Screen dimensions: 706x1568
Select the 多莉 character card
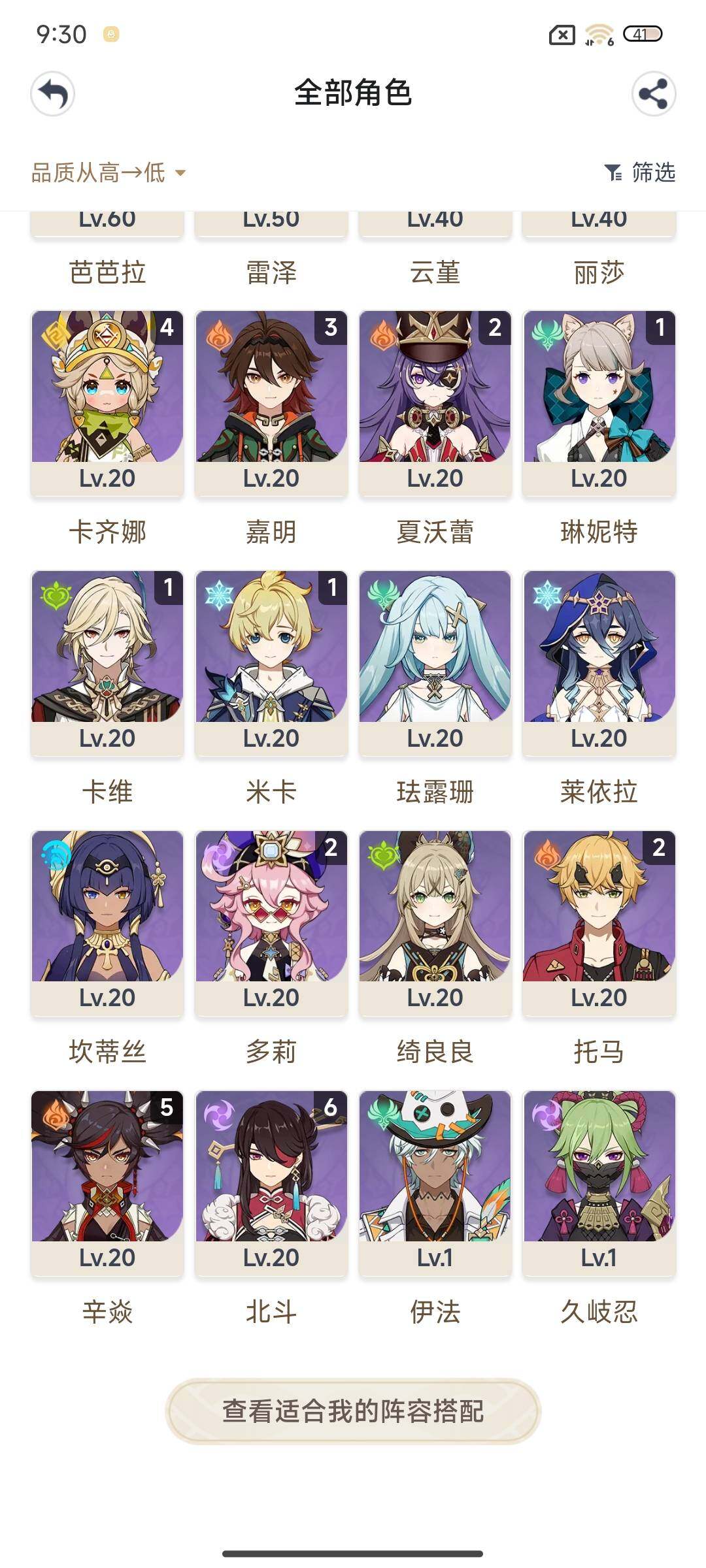271,921
